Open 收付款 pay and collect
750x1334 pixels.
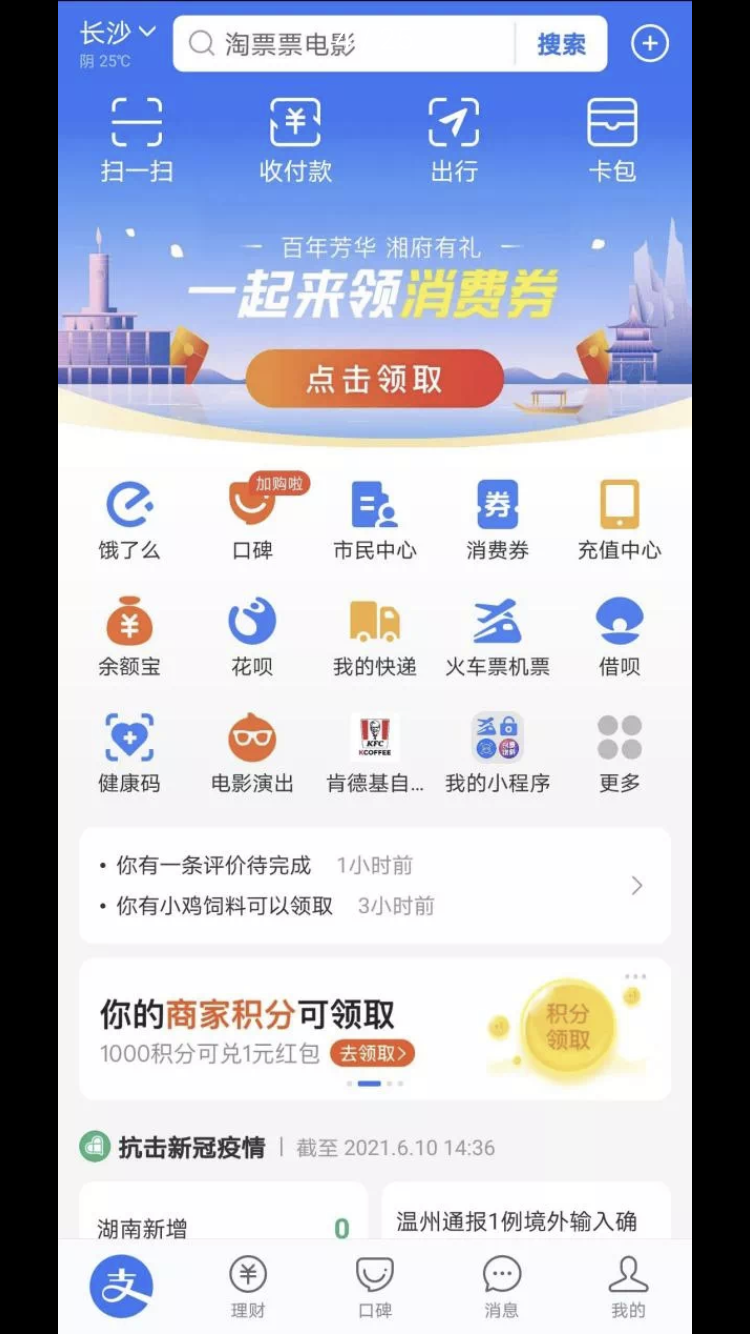coord(295,140)
